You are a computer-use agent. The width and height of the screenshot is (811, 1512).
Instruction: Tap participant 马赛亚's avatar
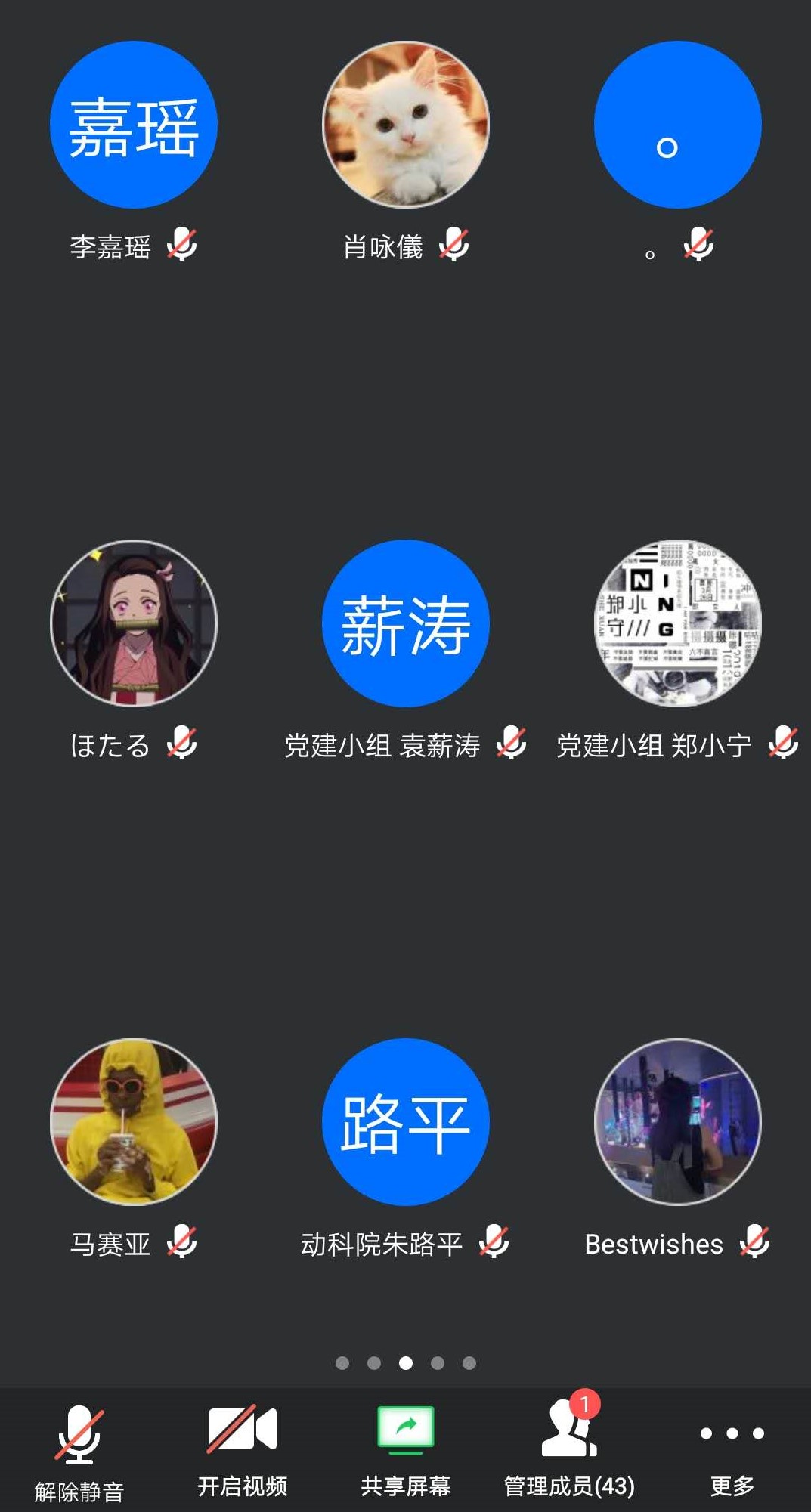[134, 1122]
